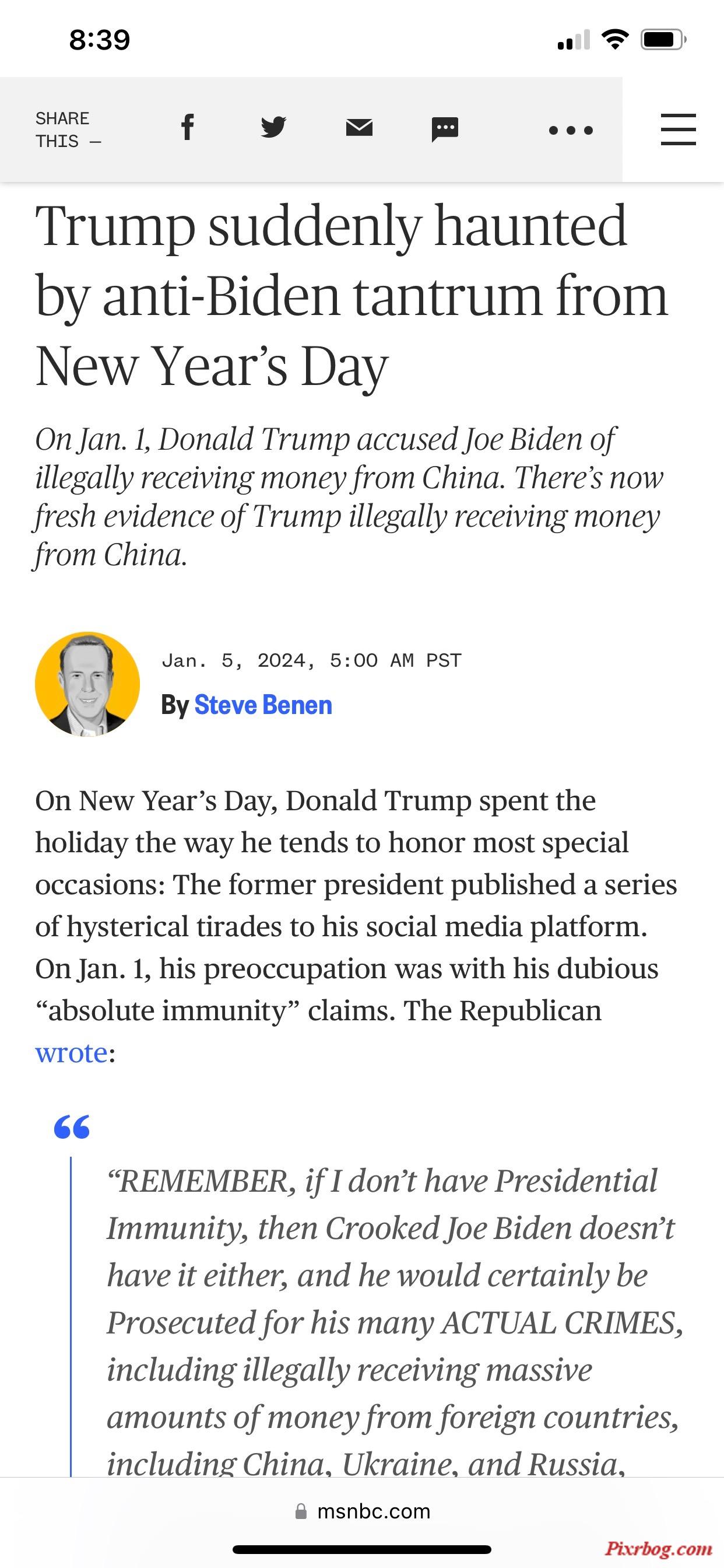Share the article via SMS message
This screenshot has height=1568, width=724.
[445, 128]
